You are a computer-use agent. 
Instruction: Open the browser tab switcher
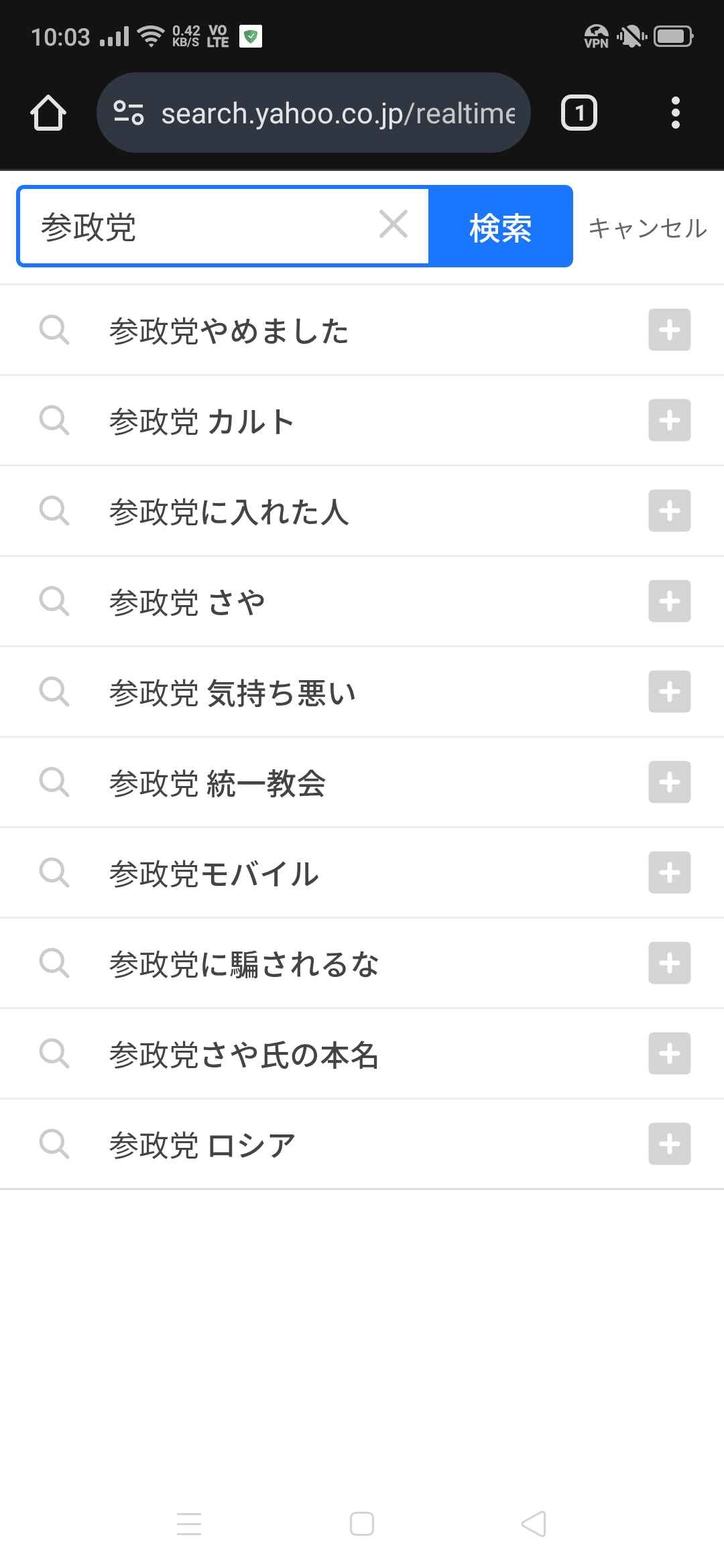579,113
